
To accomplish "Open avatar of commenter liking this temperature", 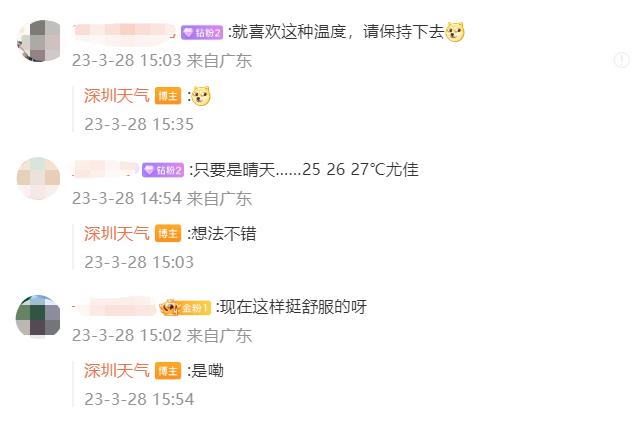I will point(39,41).
